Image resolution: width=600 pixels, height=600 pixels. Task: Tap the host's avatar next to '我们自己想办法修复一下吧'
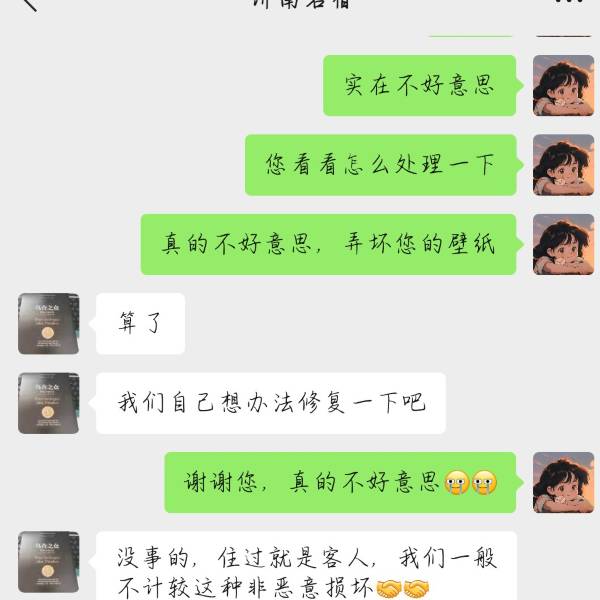click(x=48, y=403)
